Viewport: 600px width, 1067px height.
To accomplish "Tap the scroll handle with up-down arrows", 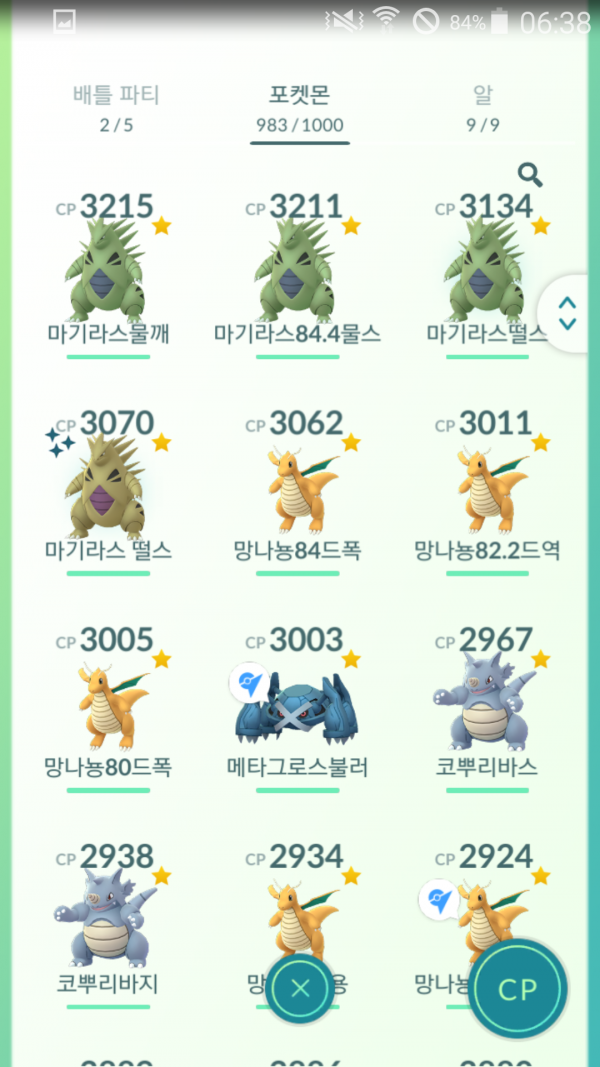I will pos(568,313).
